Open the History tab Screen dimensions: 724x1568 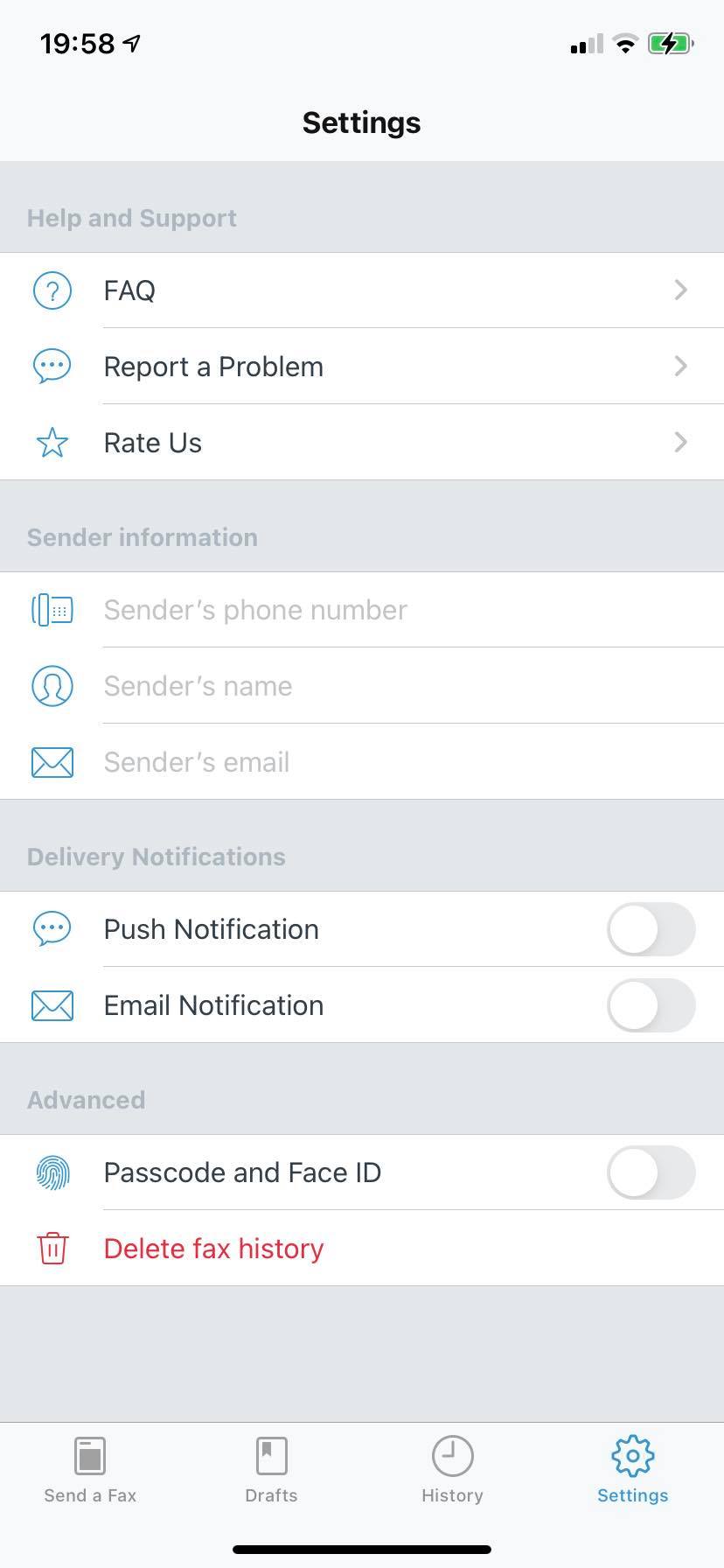click(452, 1471)
